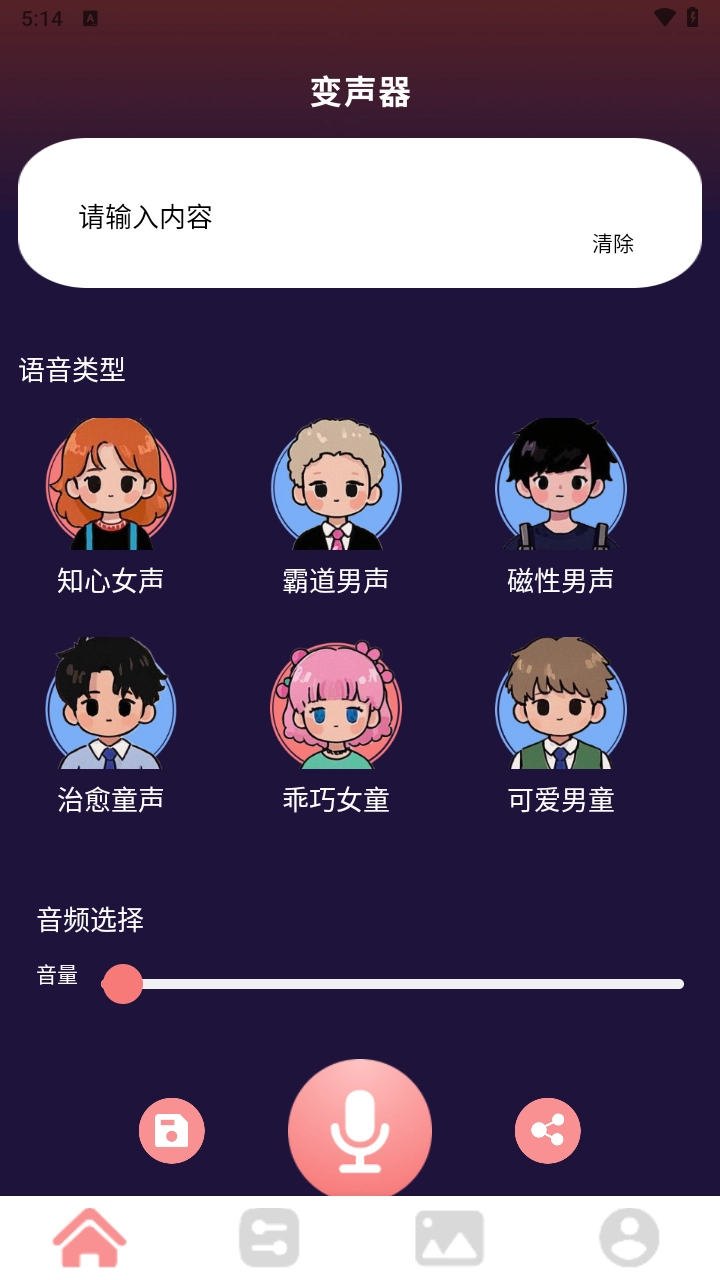This screenshot has width=720, height=1280.
Task: Select the 知心女声 voice avatar
Action: tap(110, 487)
